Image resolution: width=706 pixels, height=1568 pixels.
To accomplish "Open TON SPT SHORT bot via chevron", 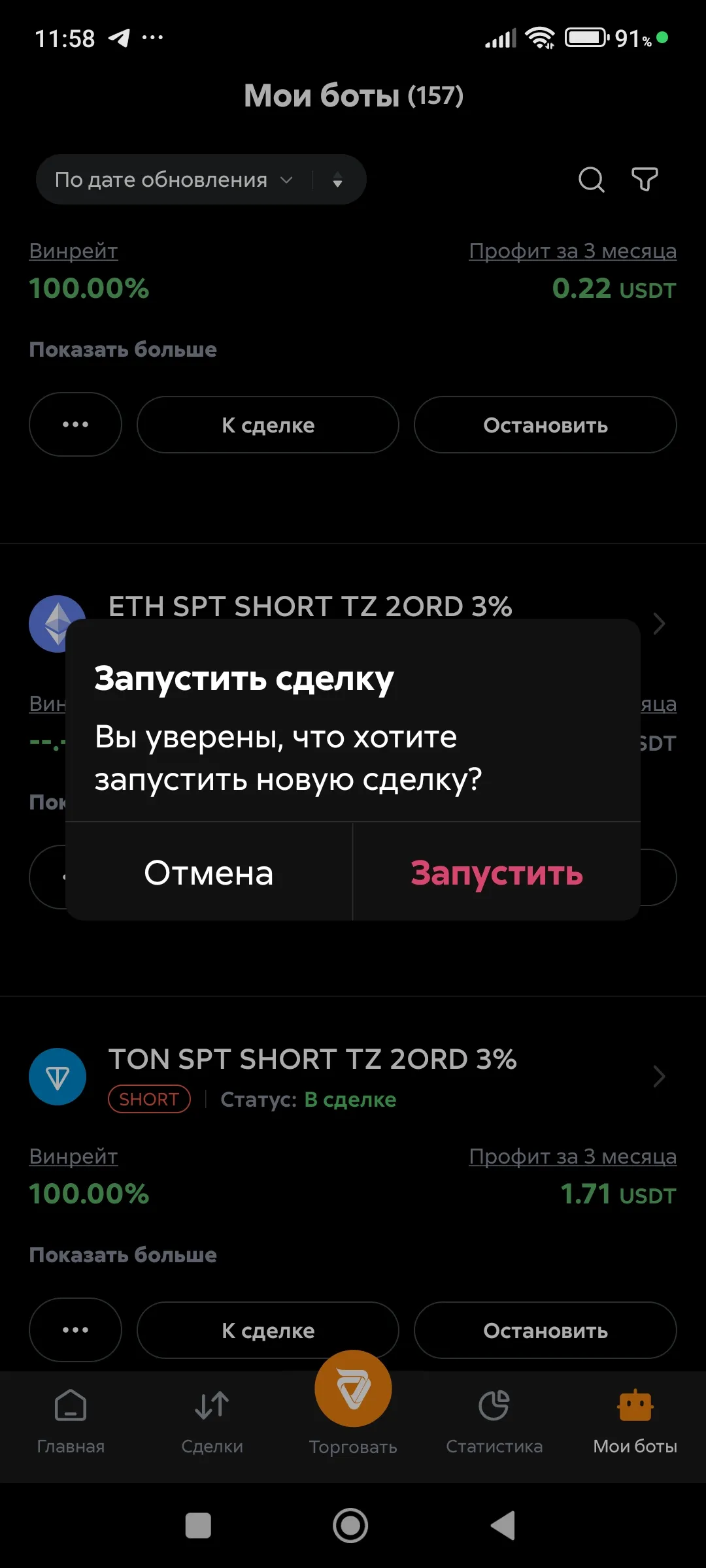I will (x=660, y=1077).
